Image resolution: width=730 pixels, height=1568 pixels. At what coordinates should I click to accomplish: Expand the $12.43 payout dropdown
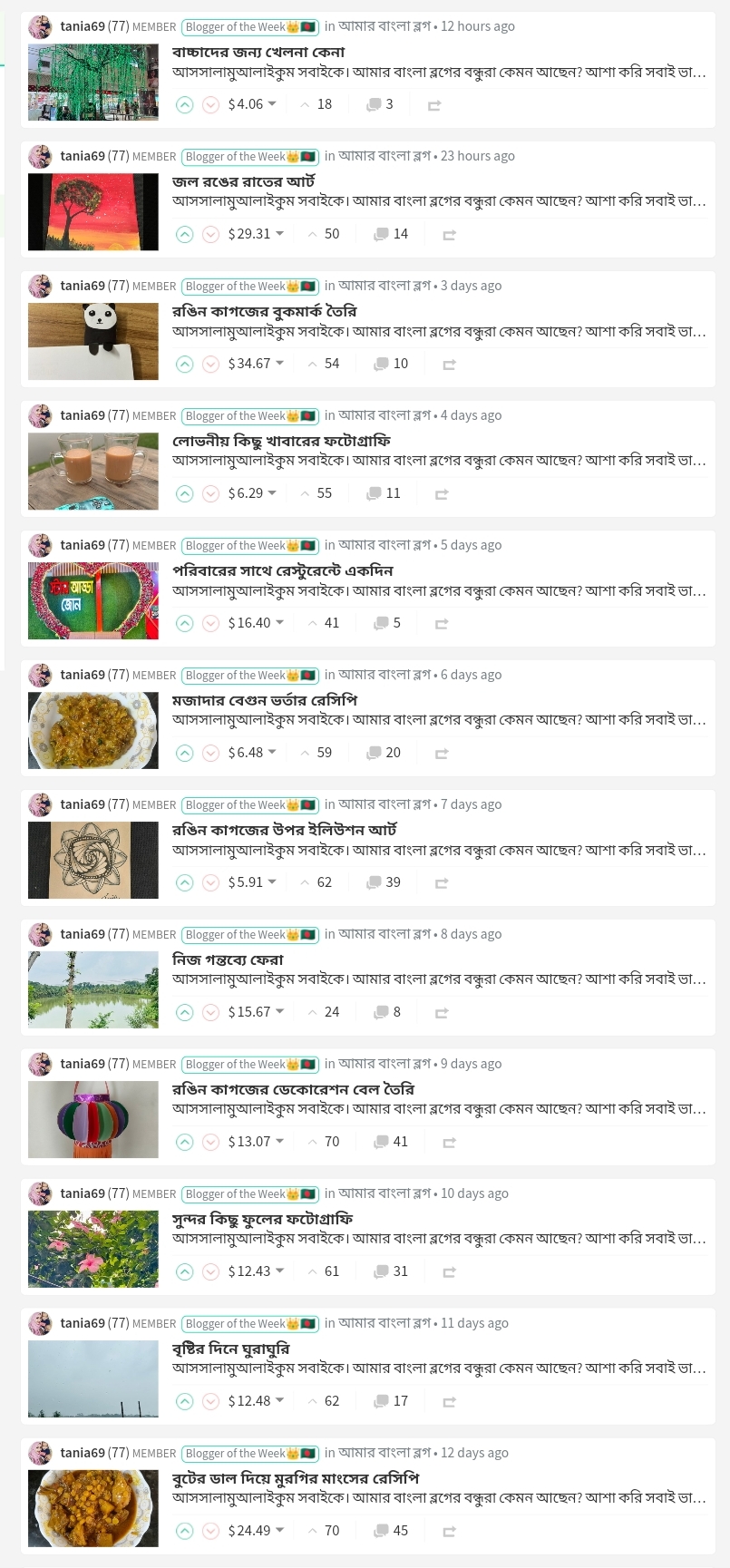279,1271
